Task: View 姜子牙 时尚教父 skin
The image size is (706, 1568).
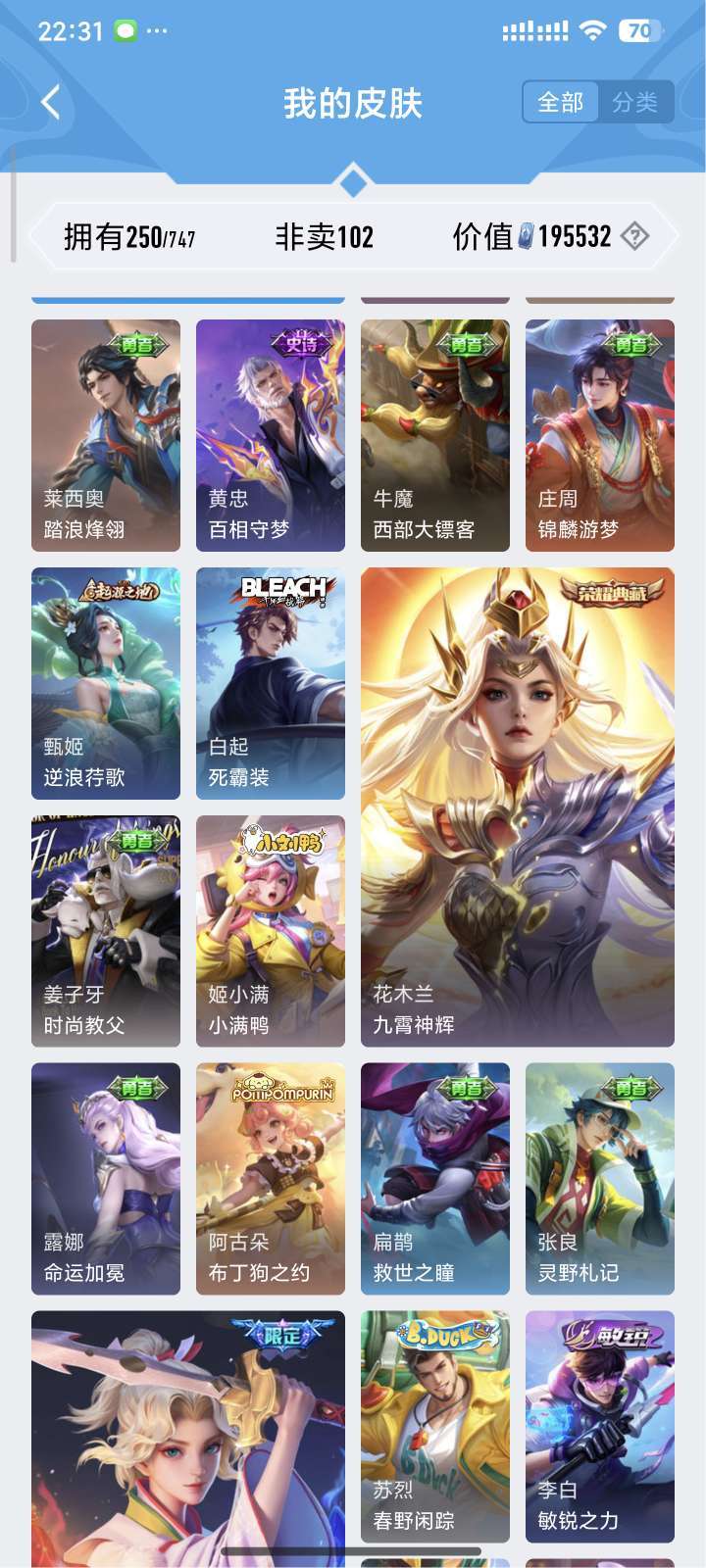Action: coord(106,931)
